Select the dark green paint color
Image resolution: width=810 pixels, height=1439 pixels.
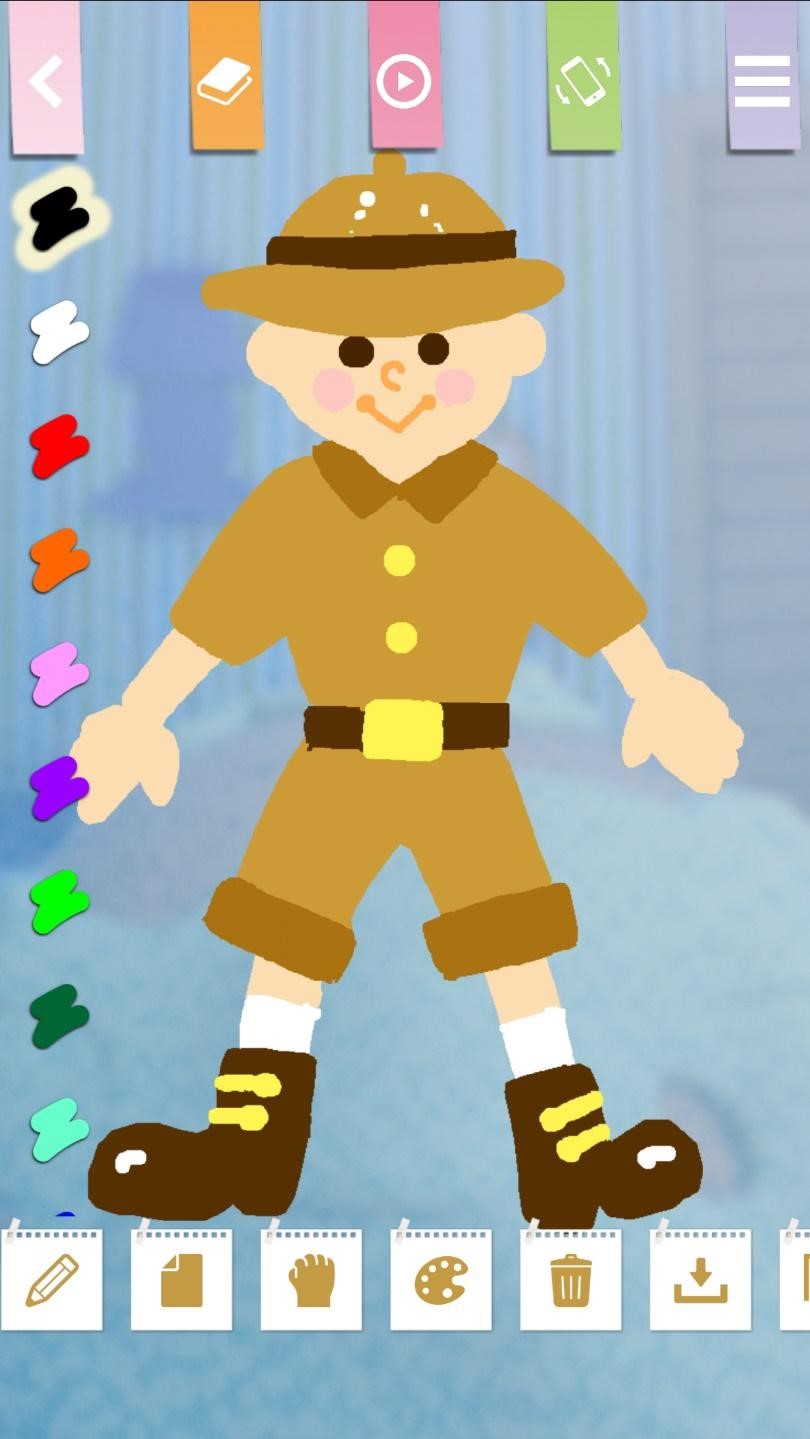(59, 1016)
